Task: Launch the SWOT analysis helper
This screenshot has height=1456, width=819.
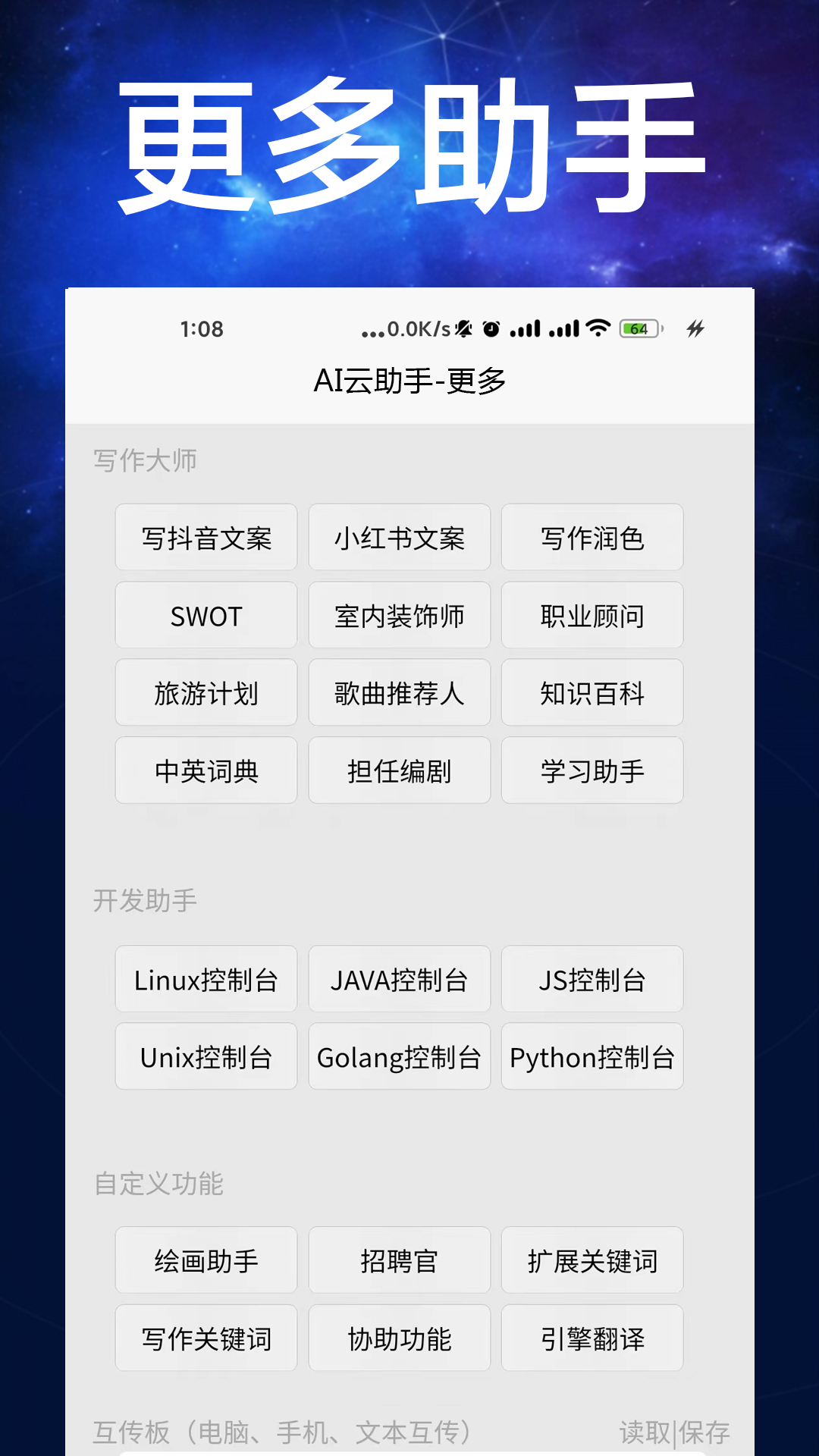Action: (206, 616)
